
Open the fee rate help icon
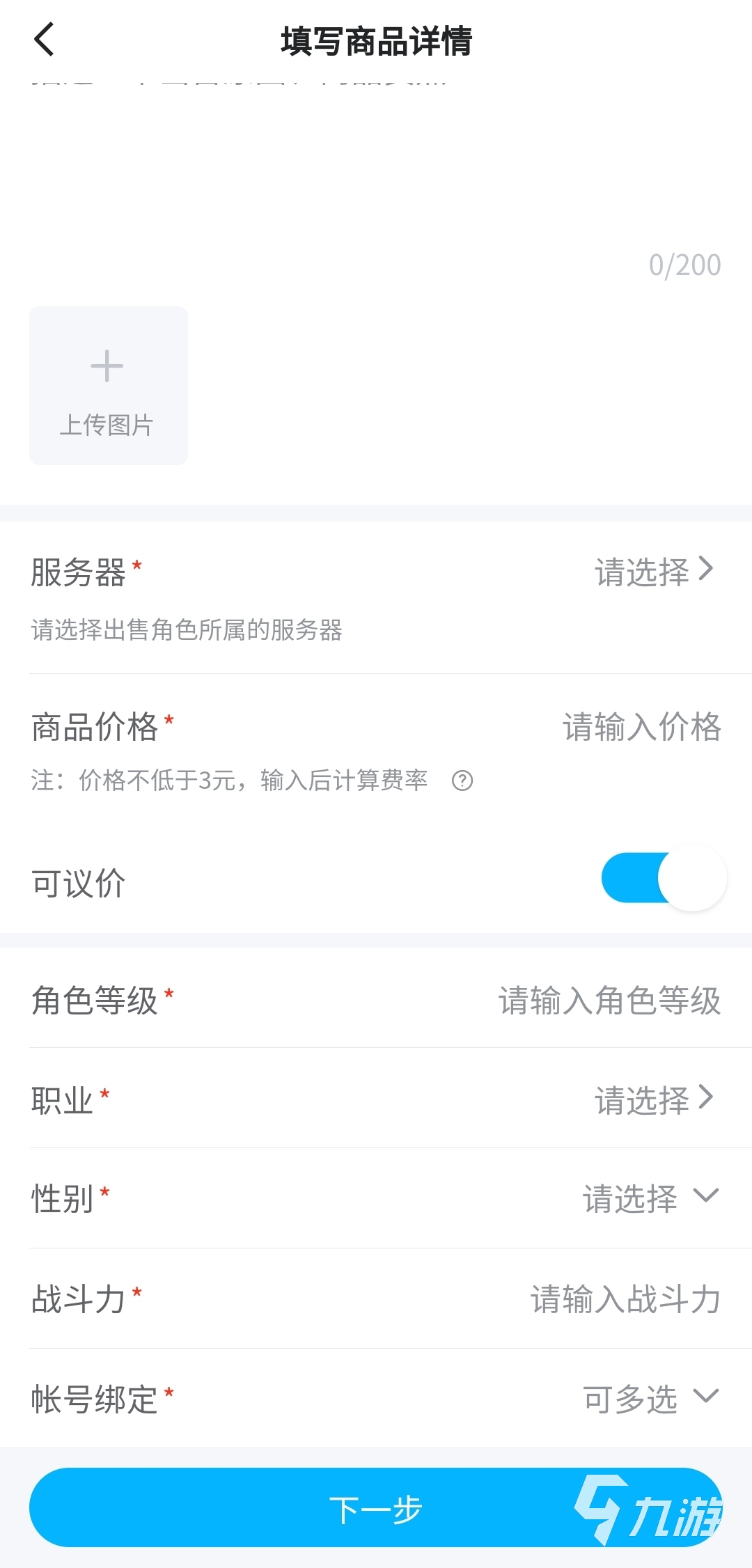(462, 781)
